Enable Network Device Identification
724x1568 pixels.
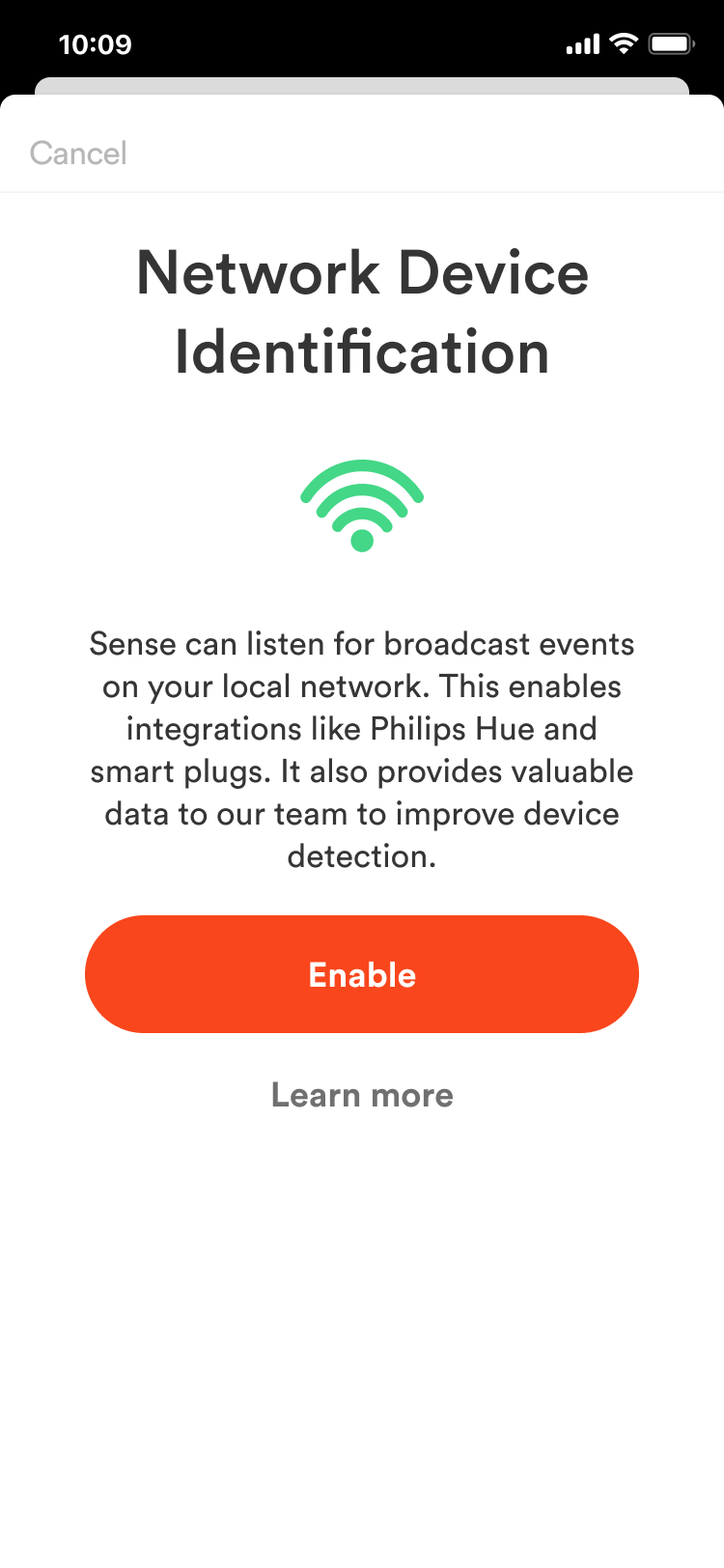[x=362, y=974]
